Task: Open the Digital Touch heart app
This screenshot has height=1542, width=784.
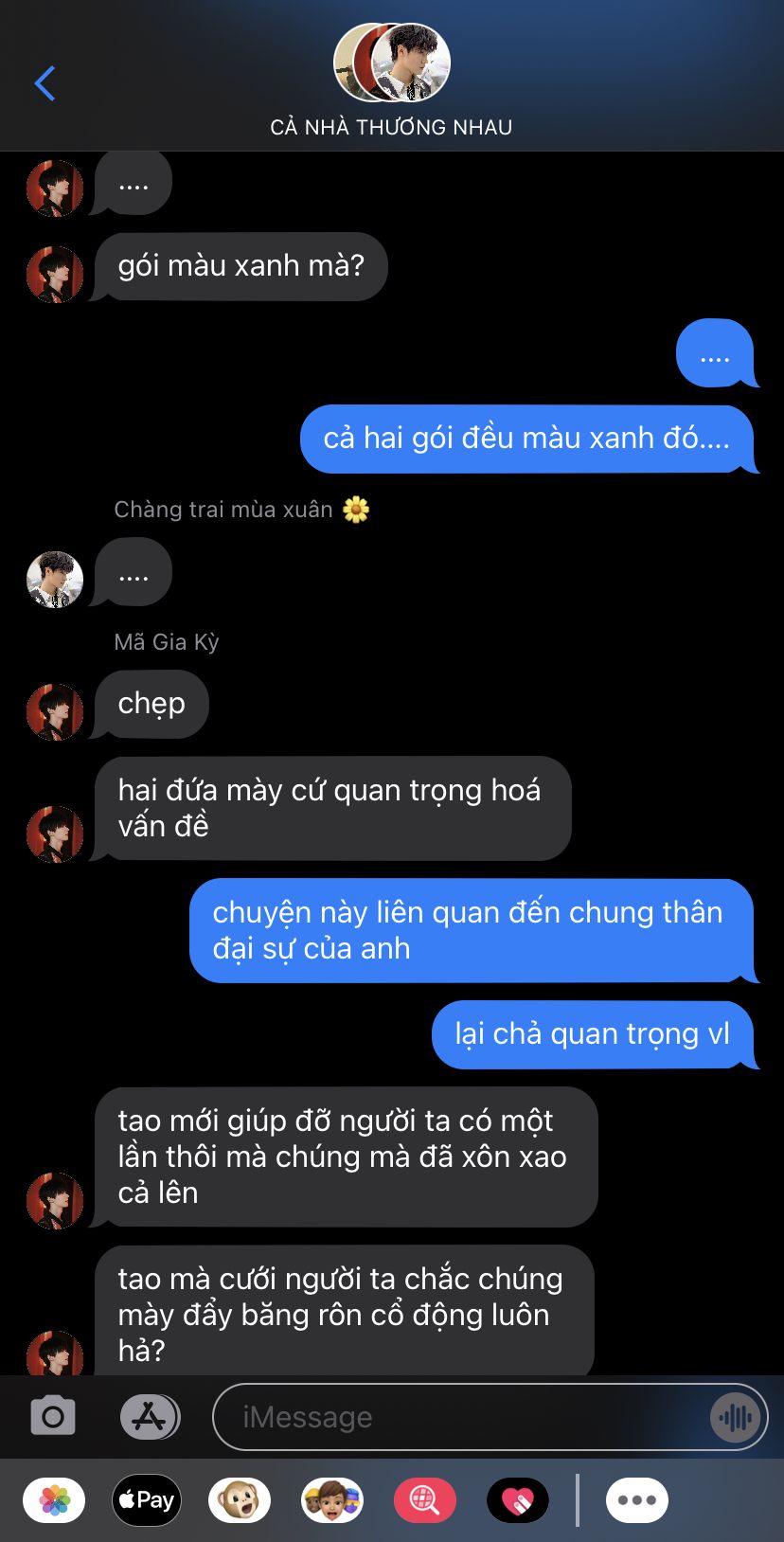Action: pyautogui.click(x=518, y=1500)
